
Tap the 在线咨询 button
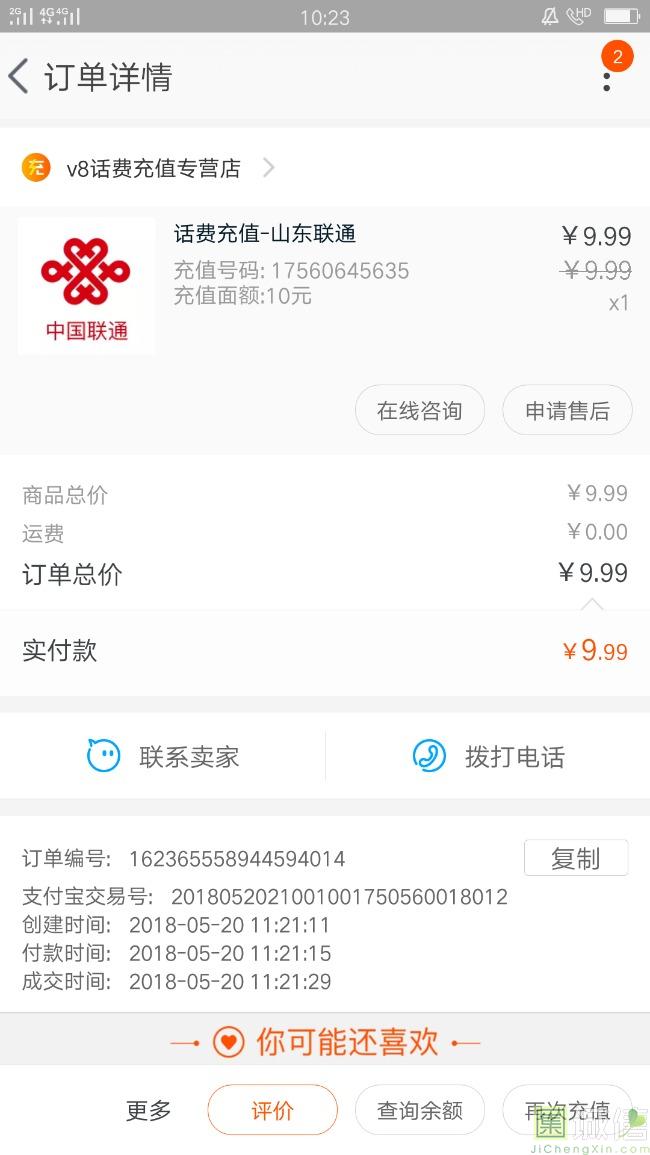[x=420, y=411]
